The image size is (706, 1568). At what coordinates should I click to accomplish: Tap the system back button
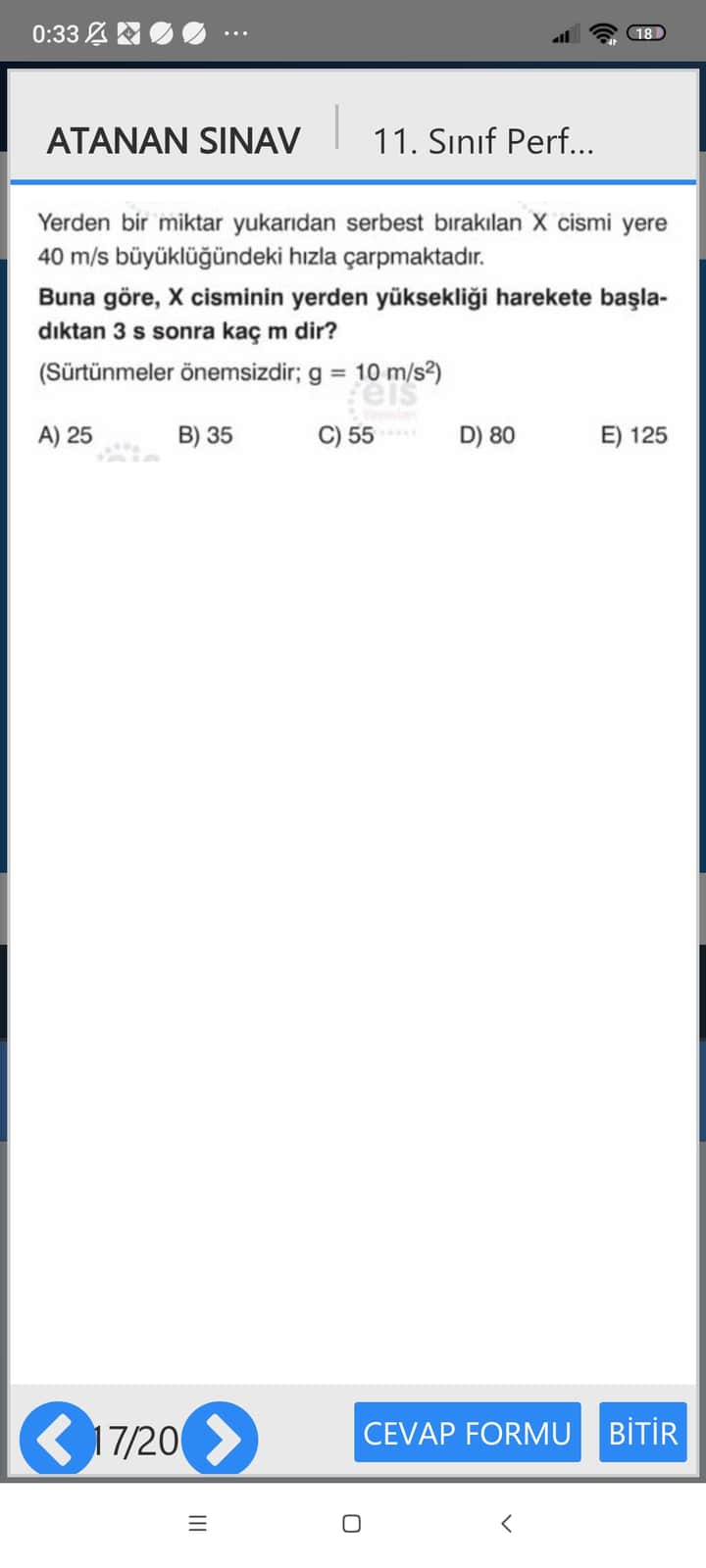506,1523
